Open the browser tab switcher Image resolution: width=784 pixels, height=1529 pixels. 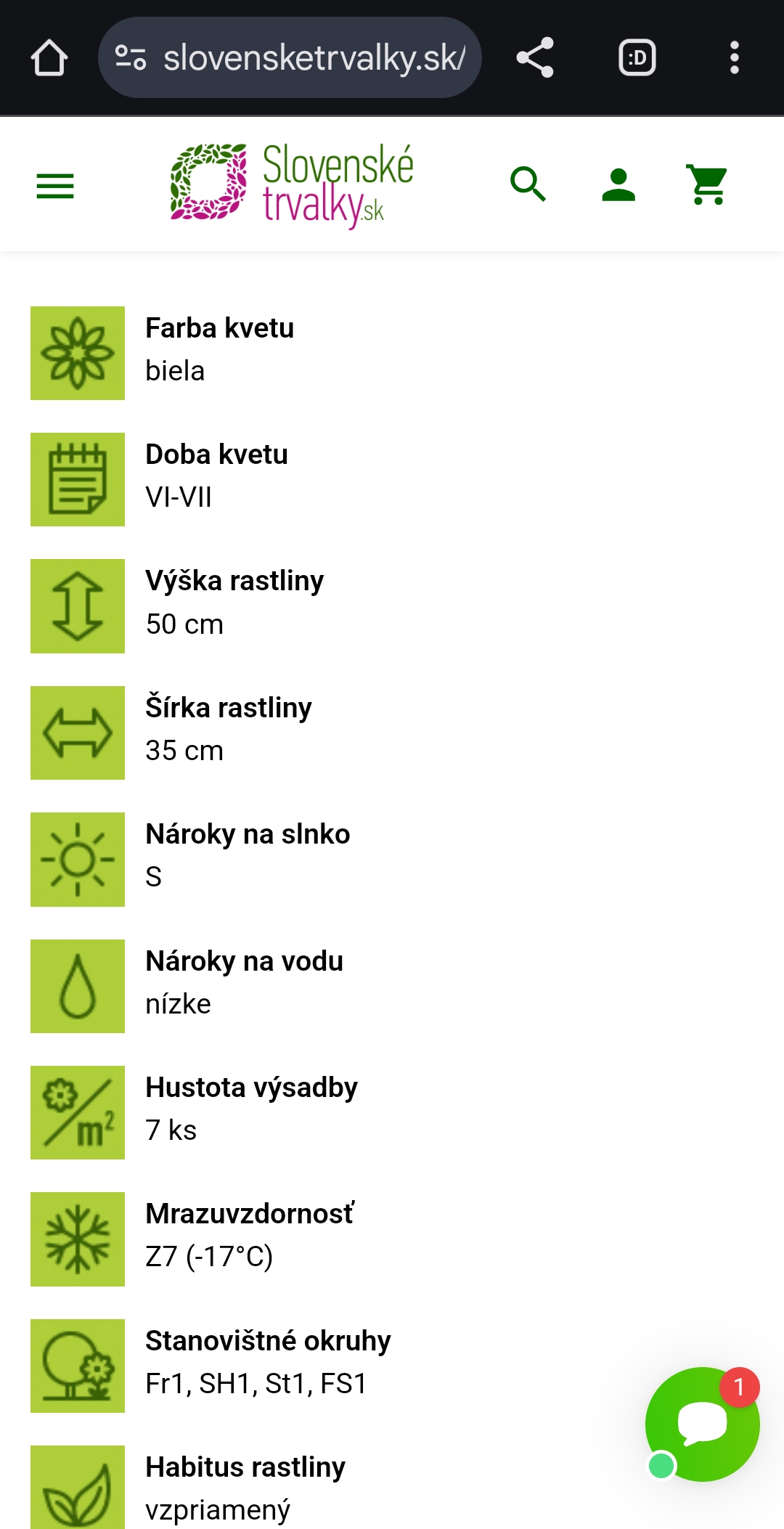[637, 57]
